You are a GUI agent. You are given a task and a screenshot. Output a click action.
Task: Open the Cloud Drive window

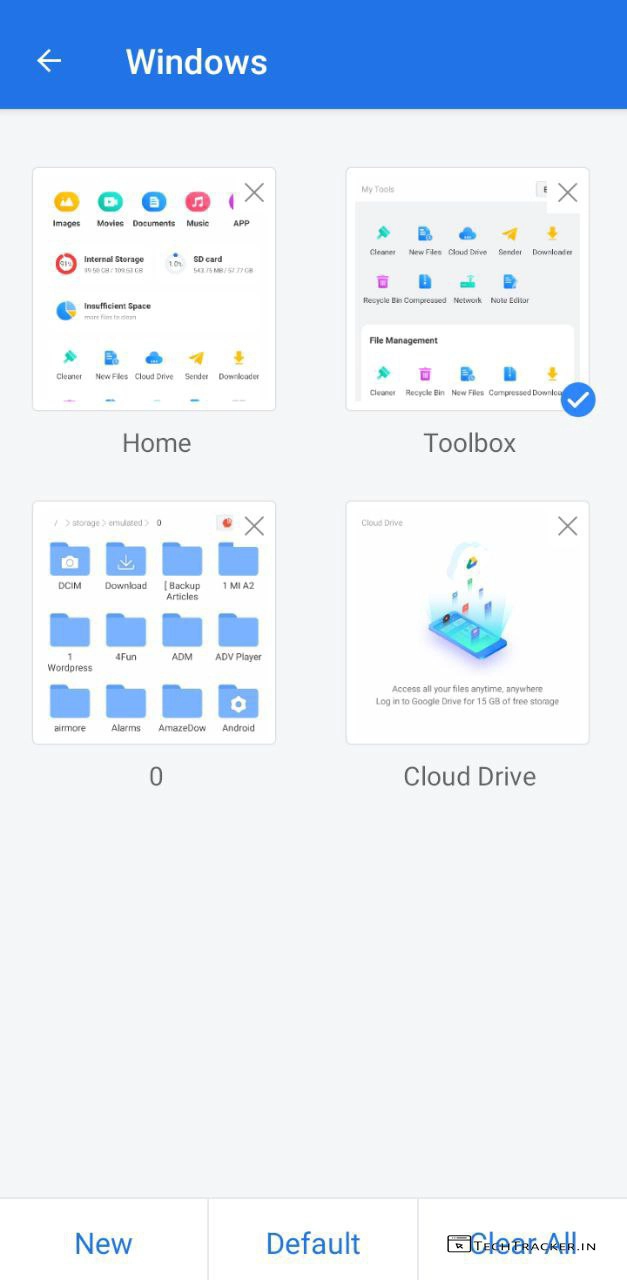click(467, 635)
